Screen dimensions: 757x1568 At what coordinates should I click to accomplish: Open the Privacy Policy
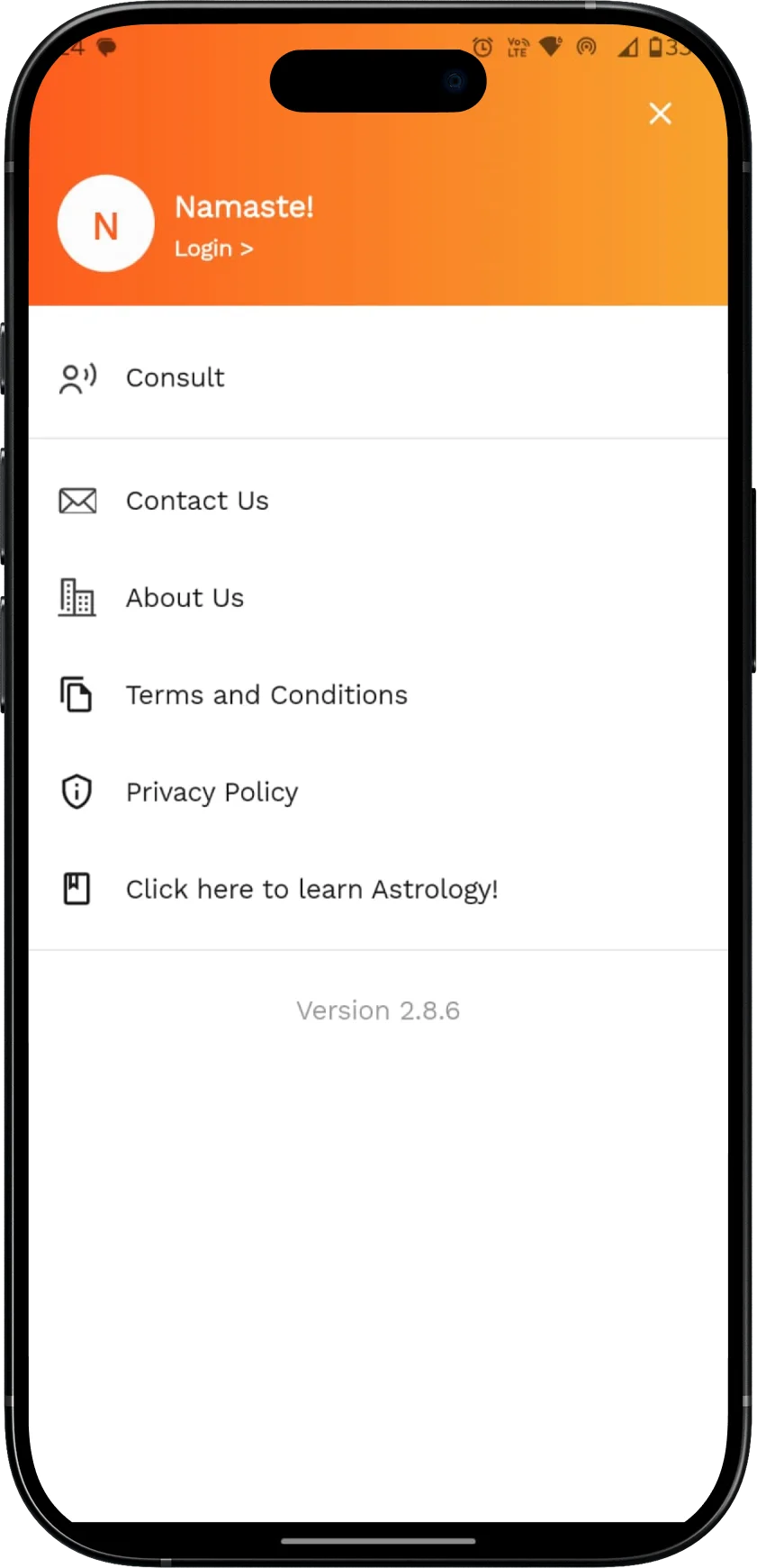[212, 793]
